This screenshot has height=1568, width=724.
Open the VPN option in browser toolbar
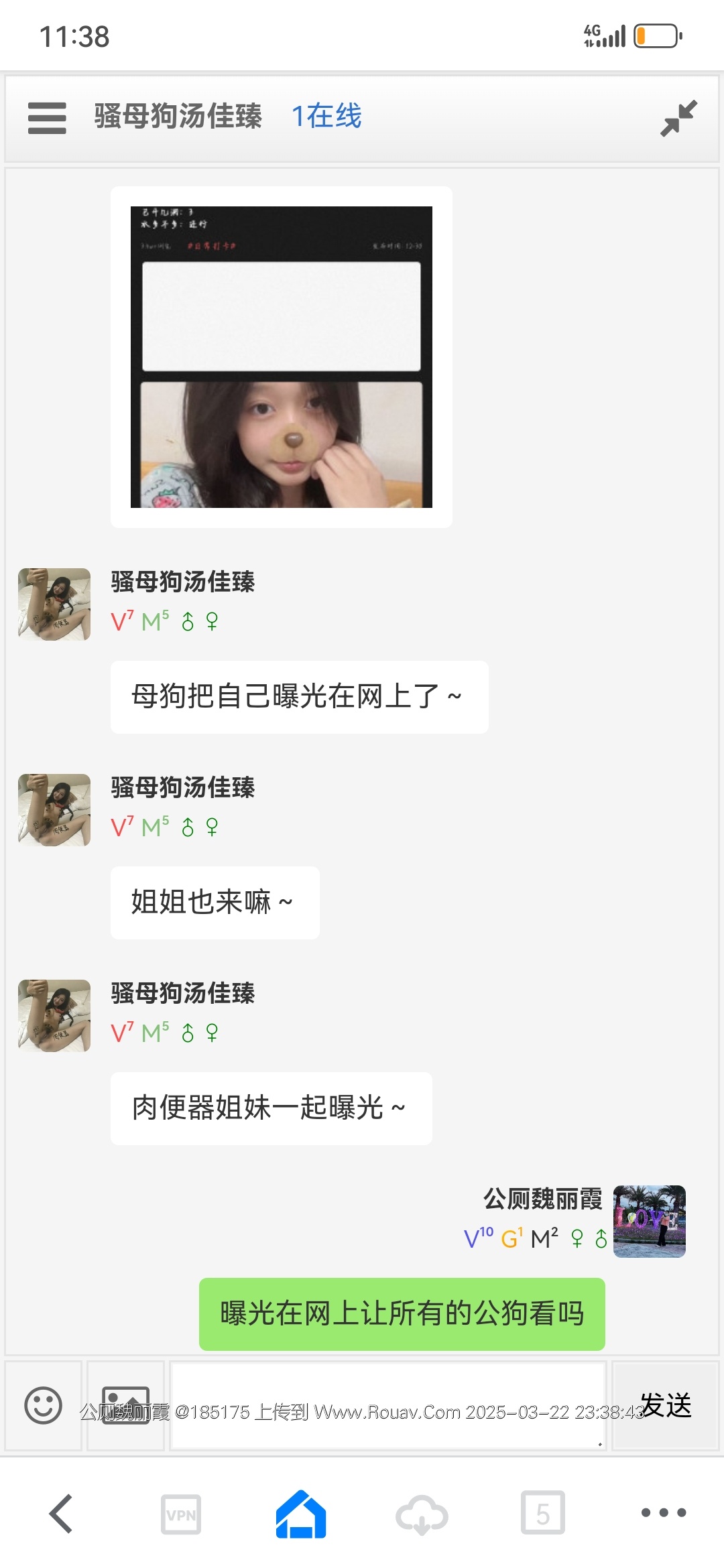pyautogui.click(x=181, y=1514)
